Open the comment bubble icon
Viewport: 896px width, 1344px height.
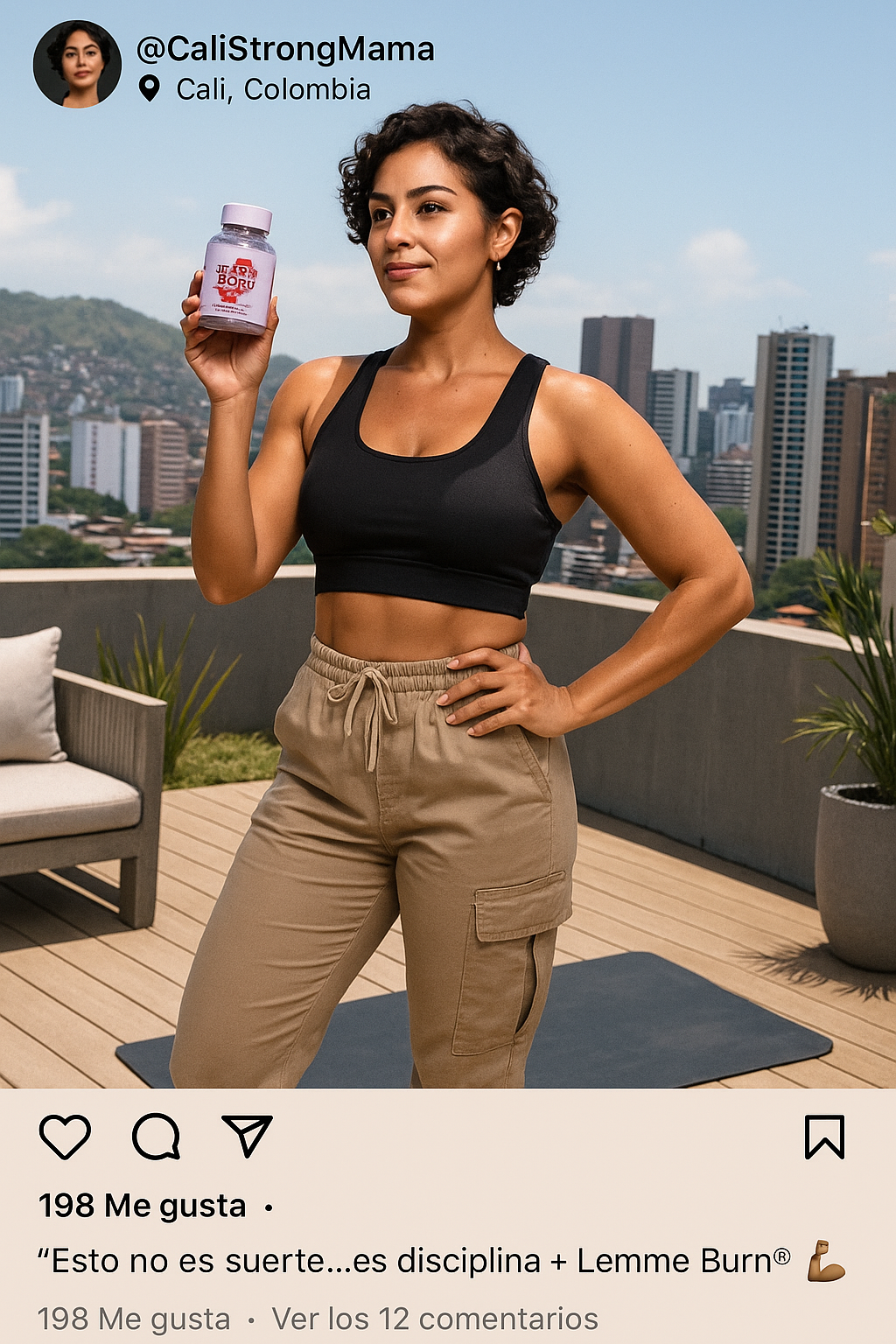[x=156, y=1137]
